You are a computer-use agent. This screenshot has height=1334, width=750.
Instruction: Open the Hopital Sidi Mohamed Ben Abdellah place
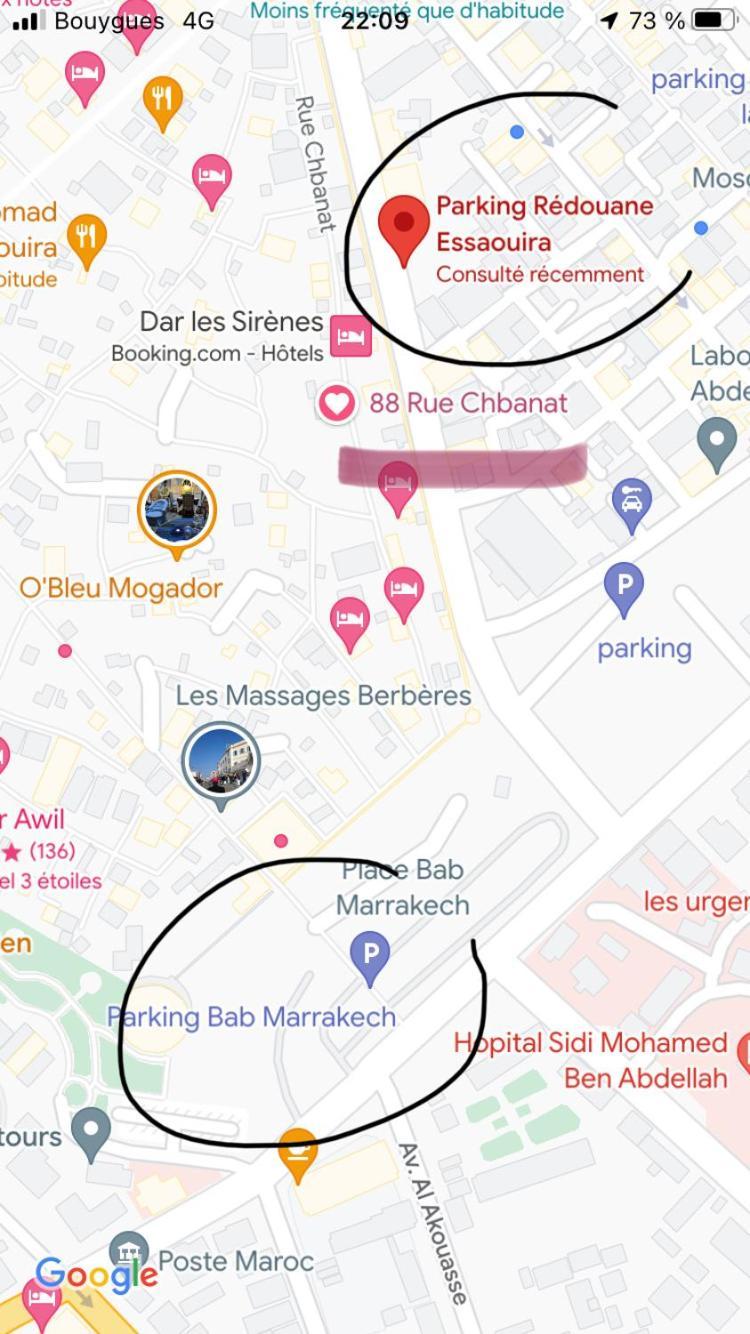click(x=590, y=1059)
